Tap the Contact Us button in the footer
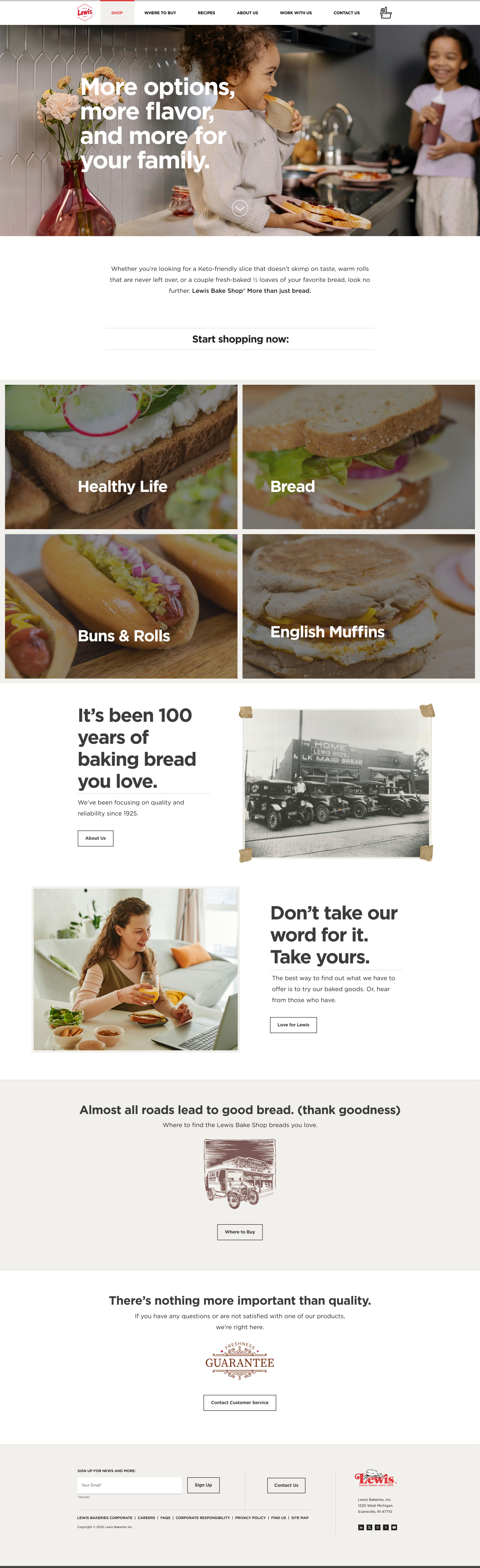Screen dimensions: 480x1568 [286, 1485]
